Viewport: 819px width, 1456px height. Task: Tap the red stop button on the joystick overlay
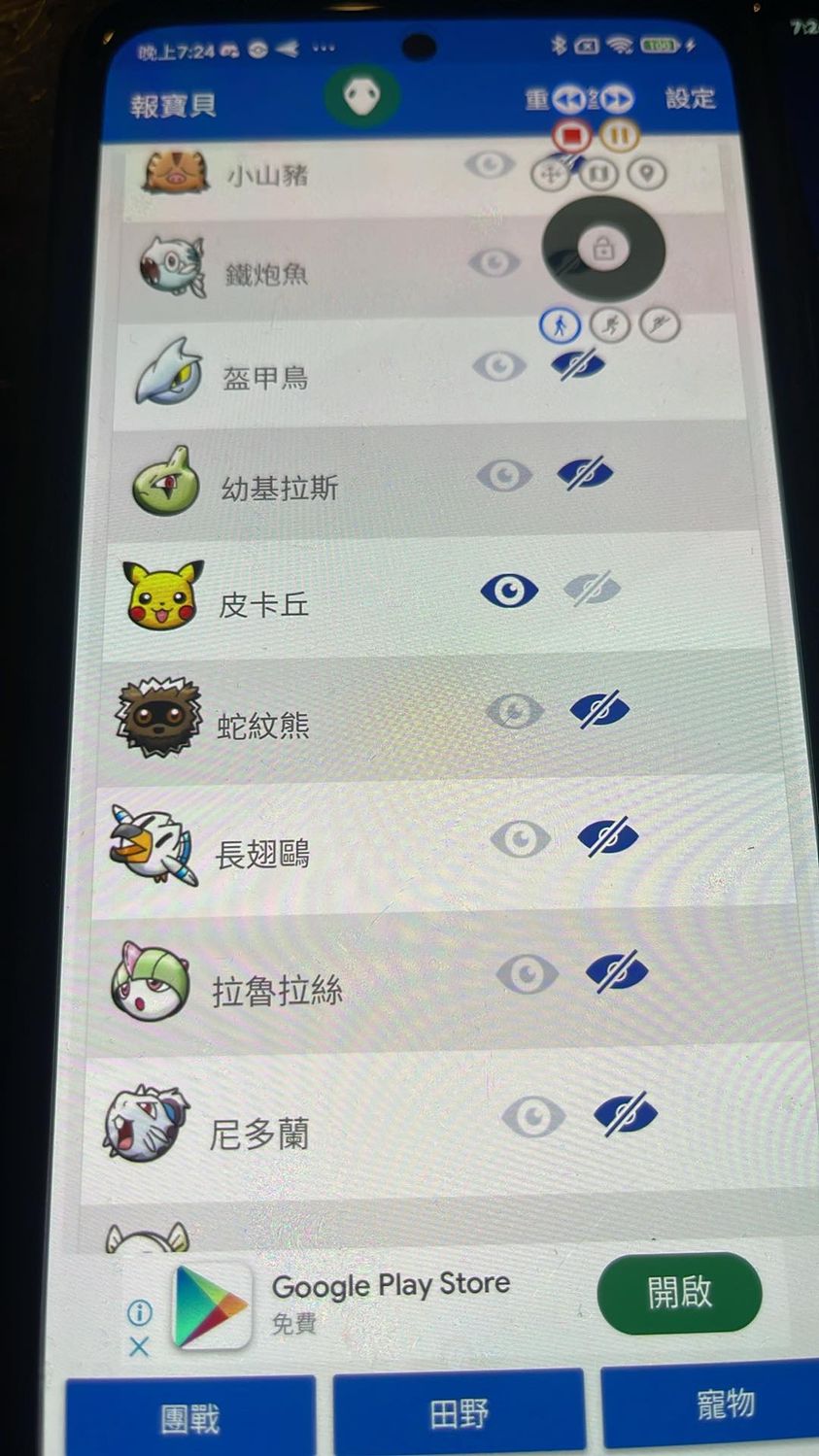pos(571,136)
